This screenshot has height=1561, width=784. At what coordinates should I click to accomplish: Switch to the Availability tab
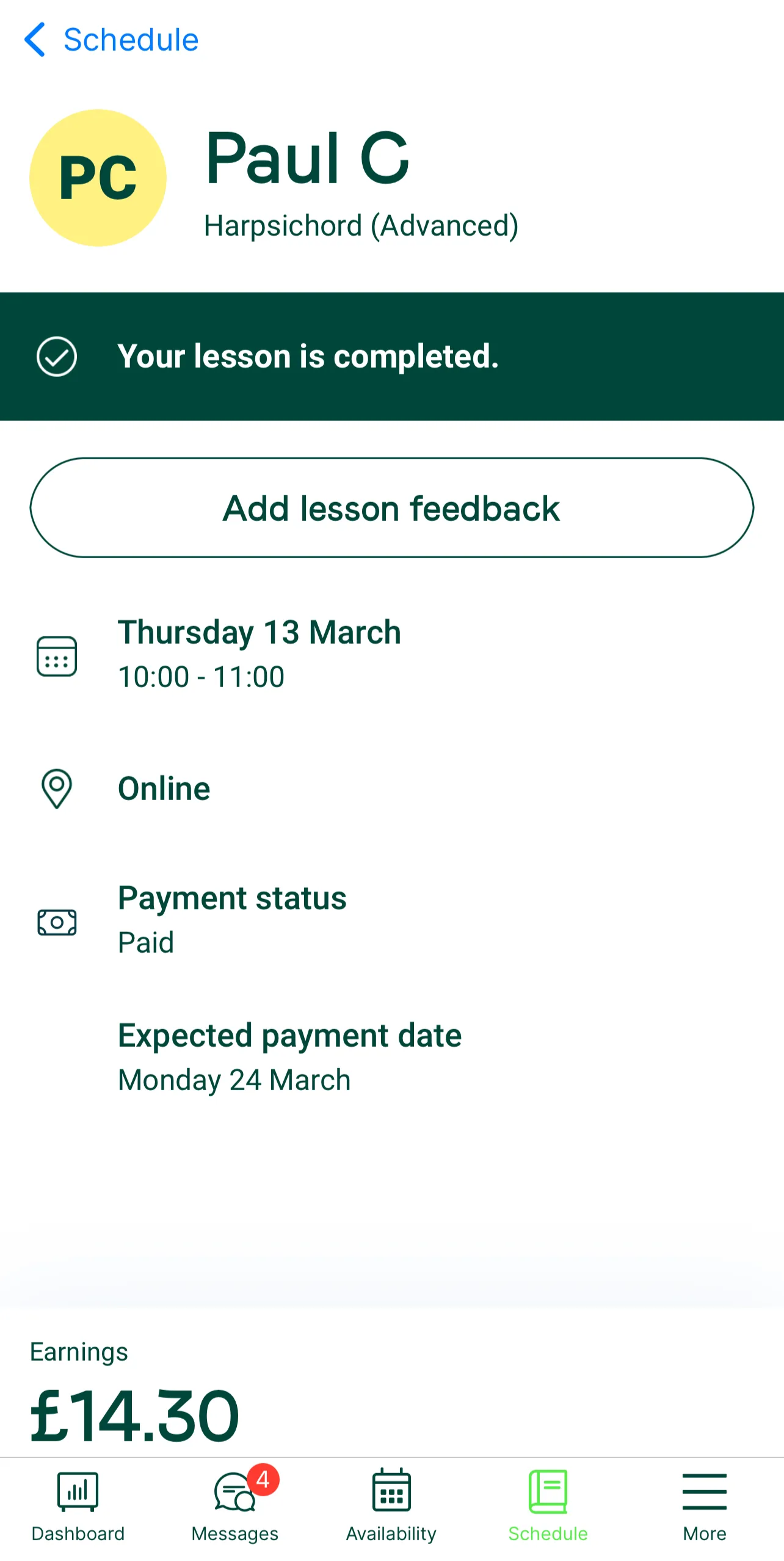[391, 1506]
